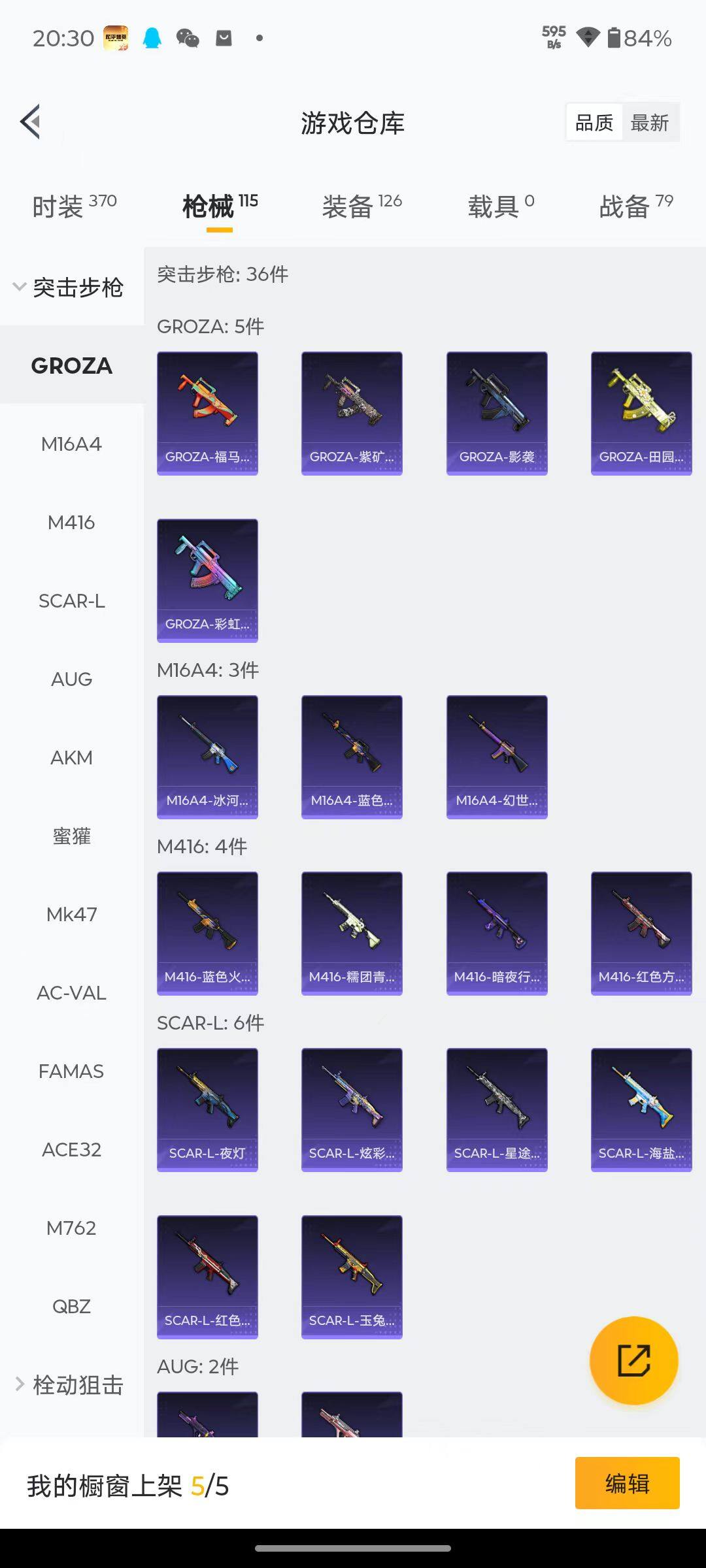
Task: View the M16A4-冰河 skin
Action: tap(207, 757)
